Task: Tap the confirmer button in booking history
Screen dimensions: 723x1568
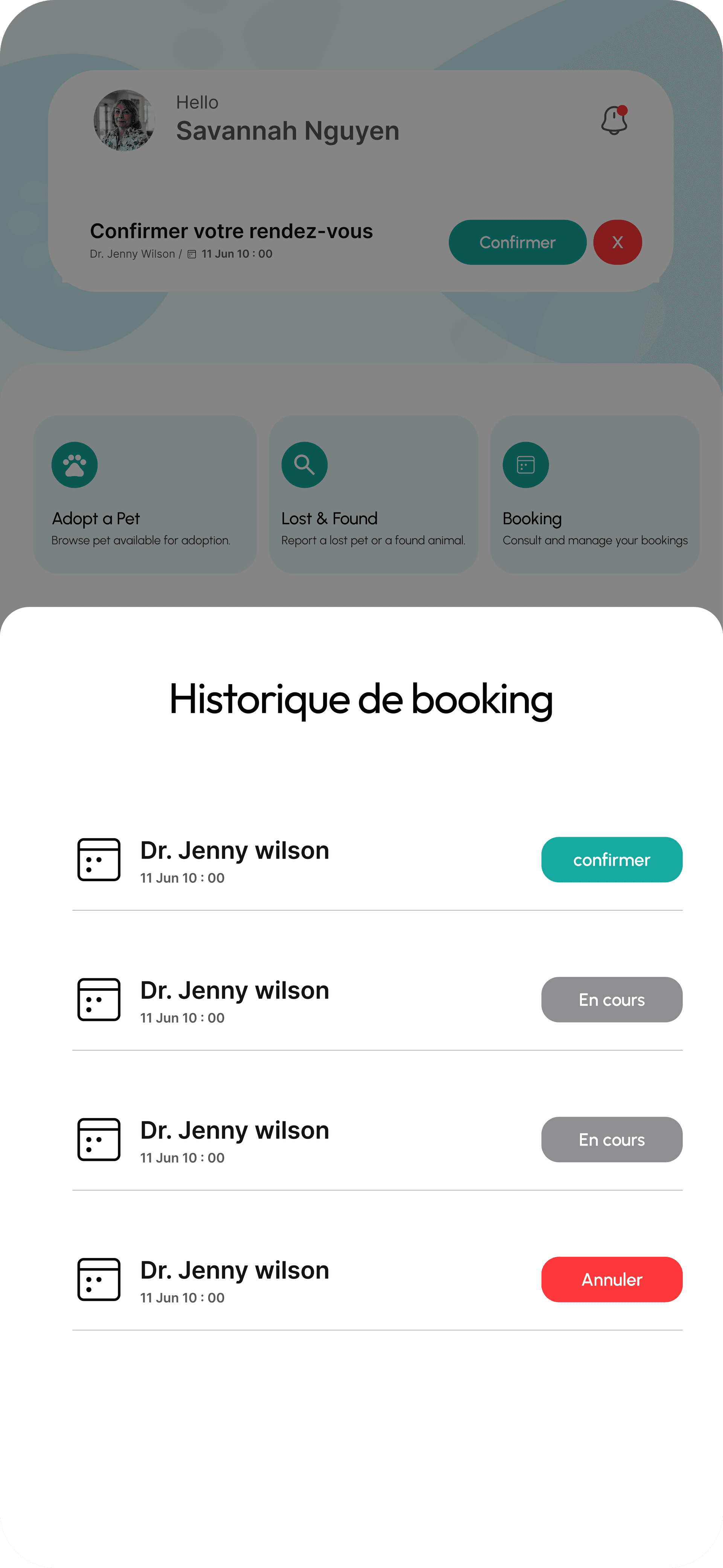Action: point(612,859)
